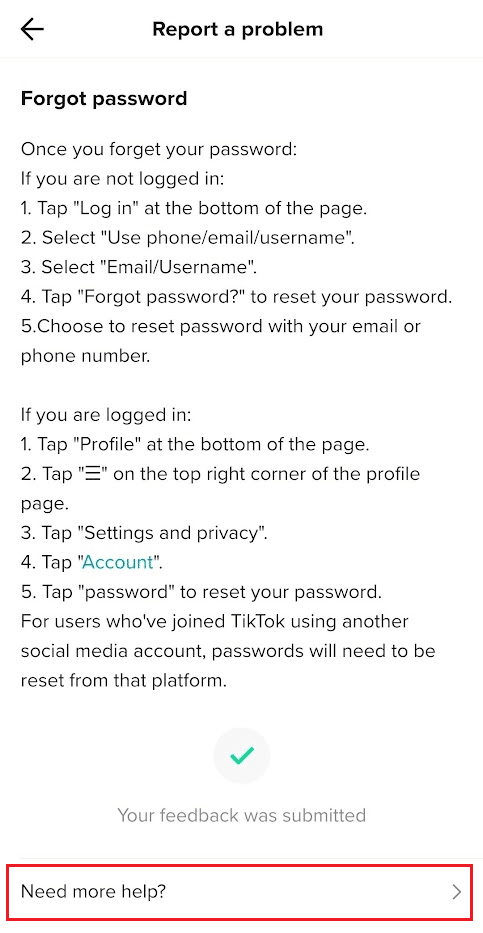Go back using the arrow icon
Viewport: 483px width, 933px height.
click(32, 29)
